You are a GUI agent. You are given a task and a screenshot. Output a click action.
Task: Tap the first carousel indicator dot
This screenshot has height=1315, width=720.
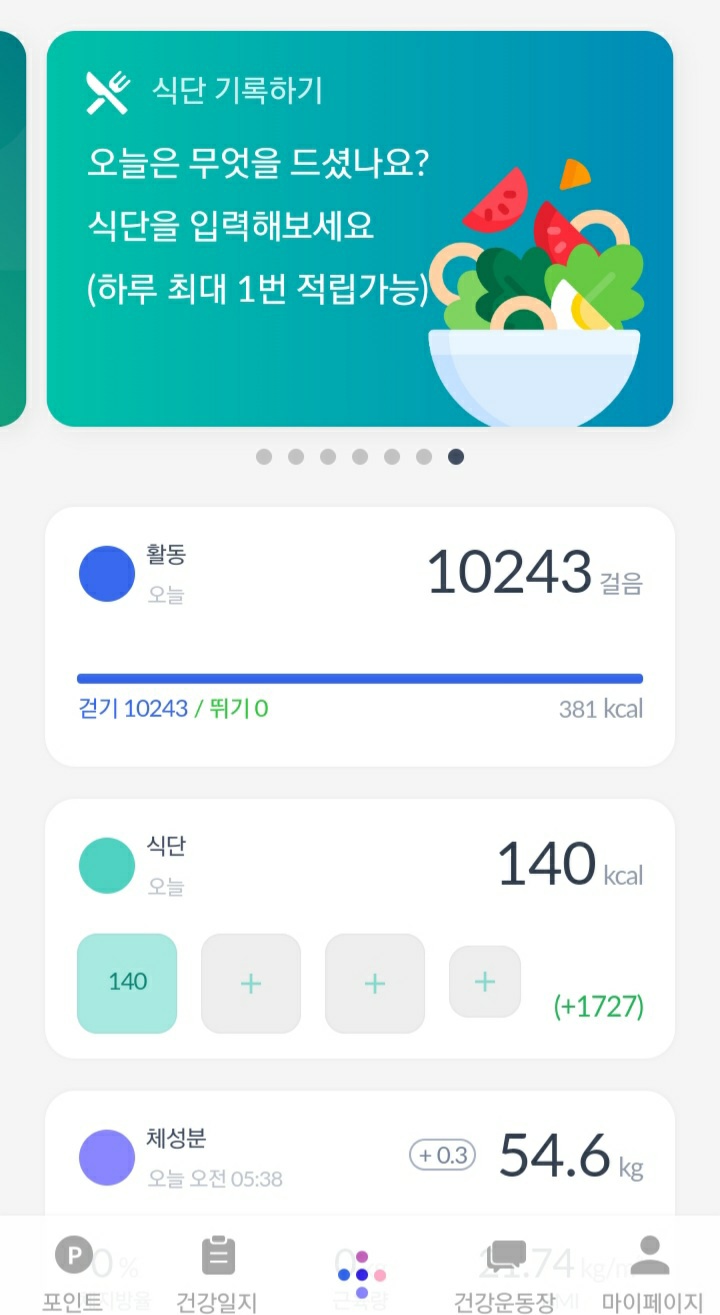click(264, 456)
